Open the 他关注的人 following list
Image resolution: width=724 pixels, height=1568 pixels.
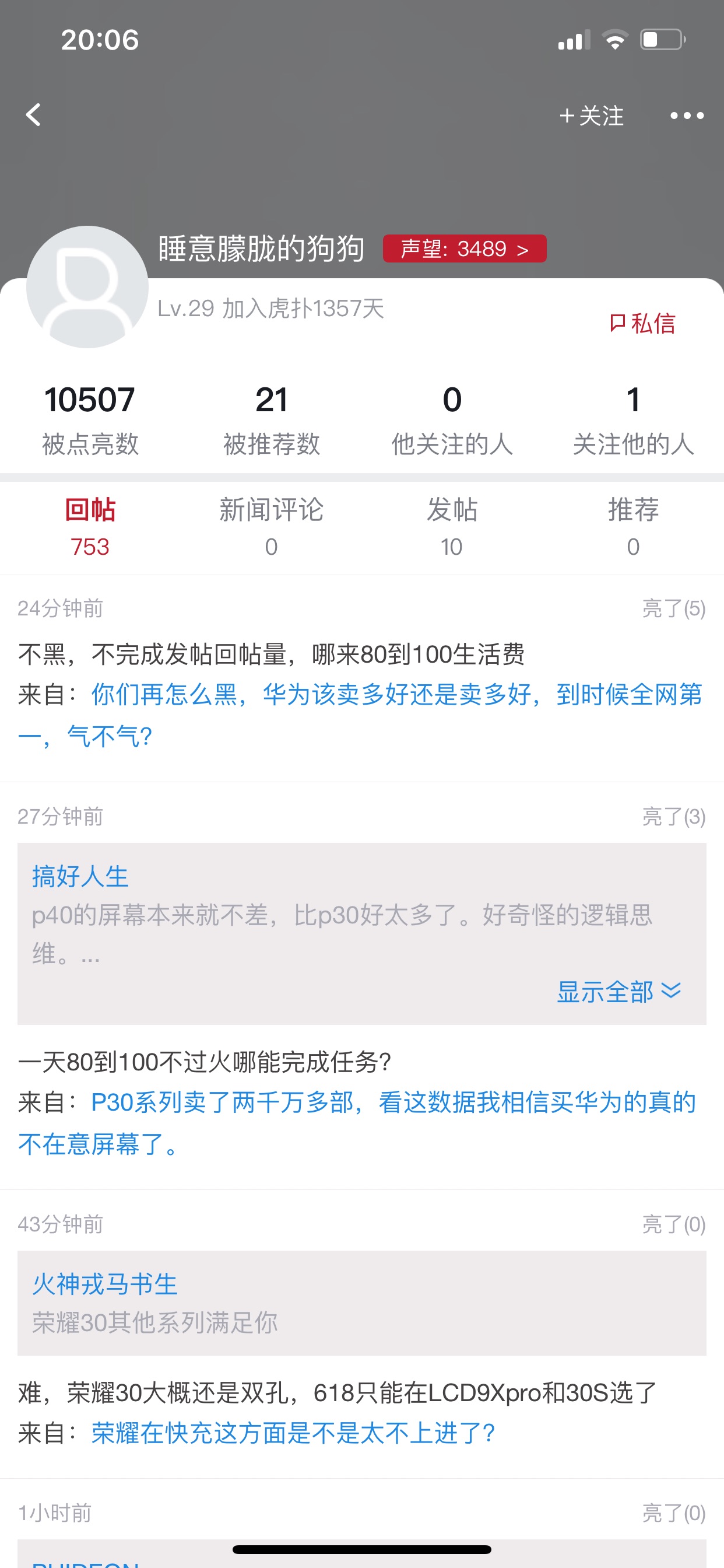point(452,419)
